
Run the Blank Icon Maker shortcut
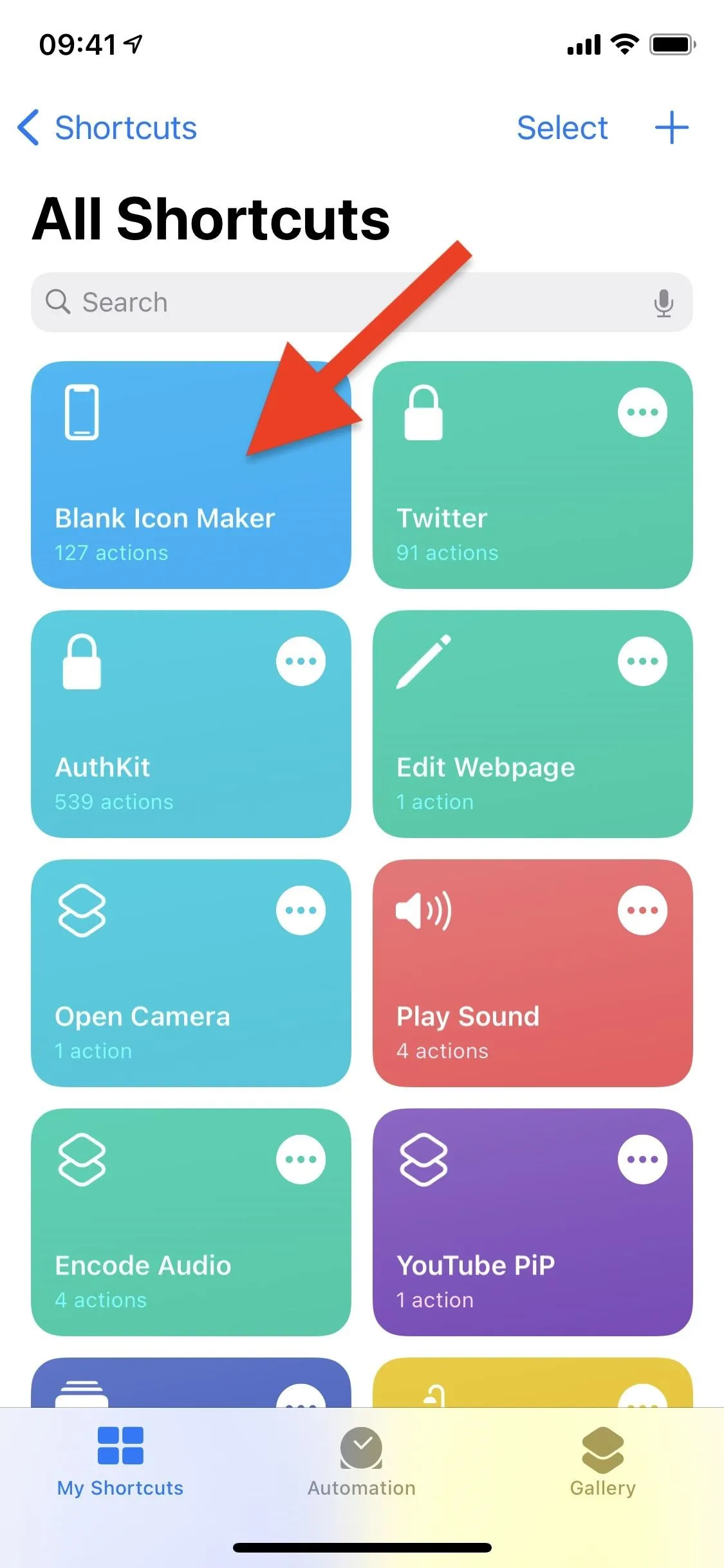coord(191,475)
